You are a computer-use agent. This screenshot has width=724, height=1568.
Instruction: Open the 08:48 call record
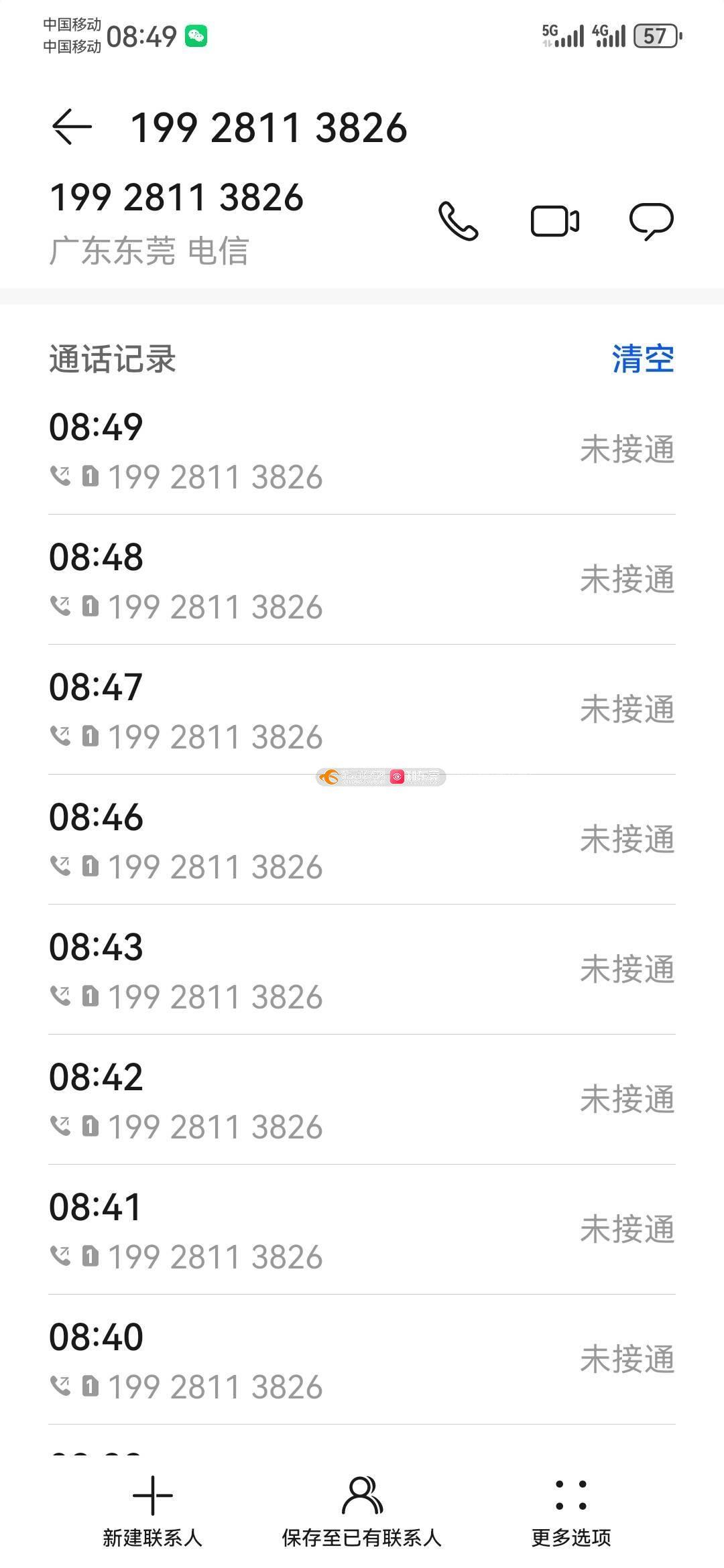362,580
